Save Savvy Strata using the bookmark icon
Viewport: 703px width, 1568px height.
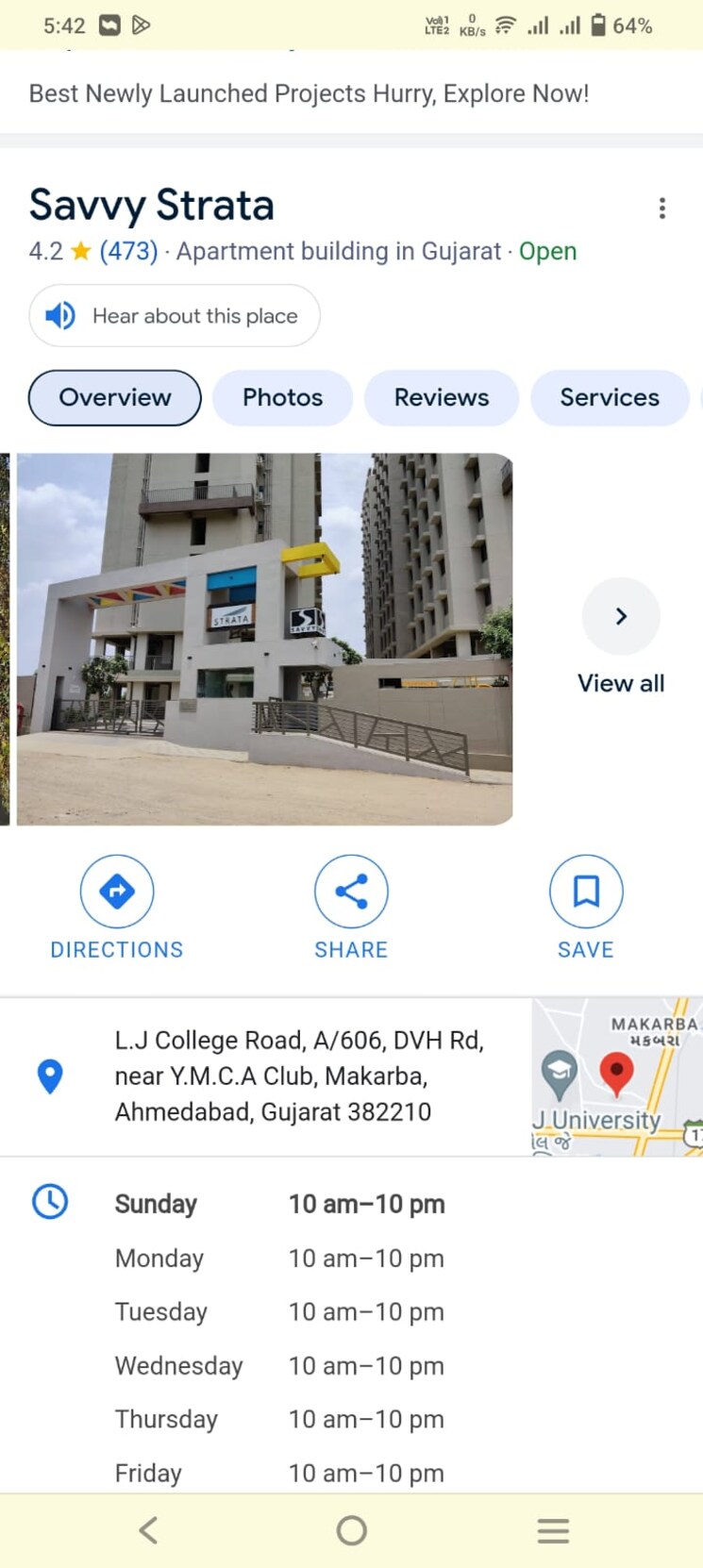tap(585, 891)
